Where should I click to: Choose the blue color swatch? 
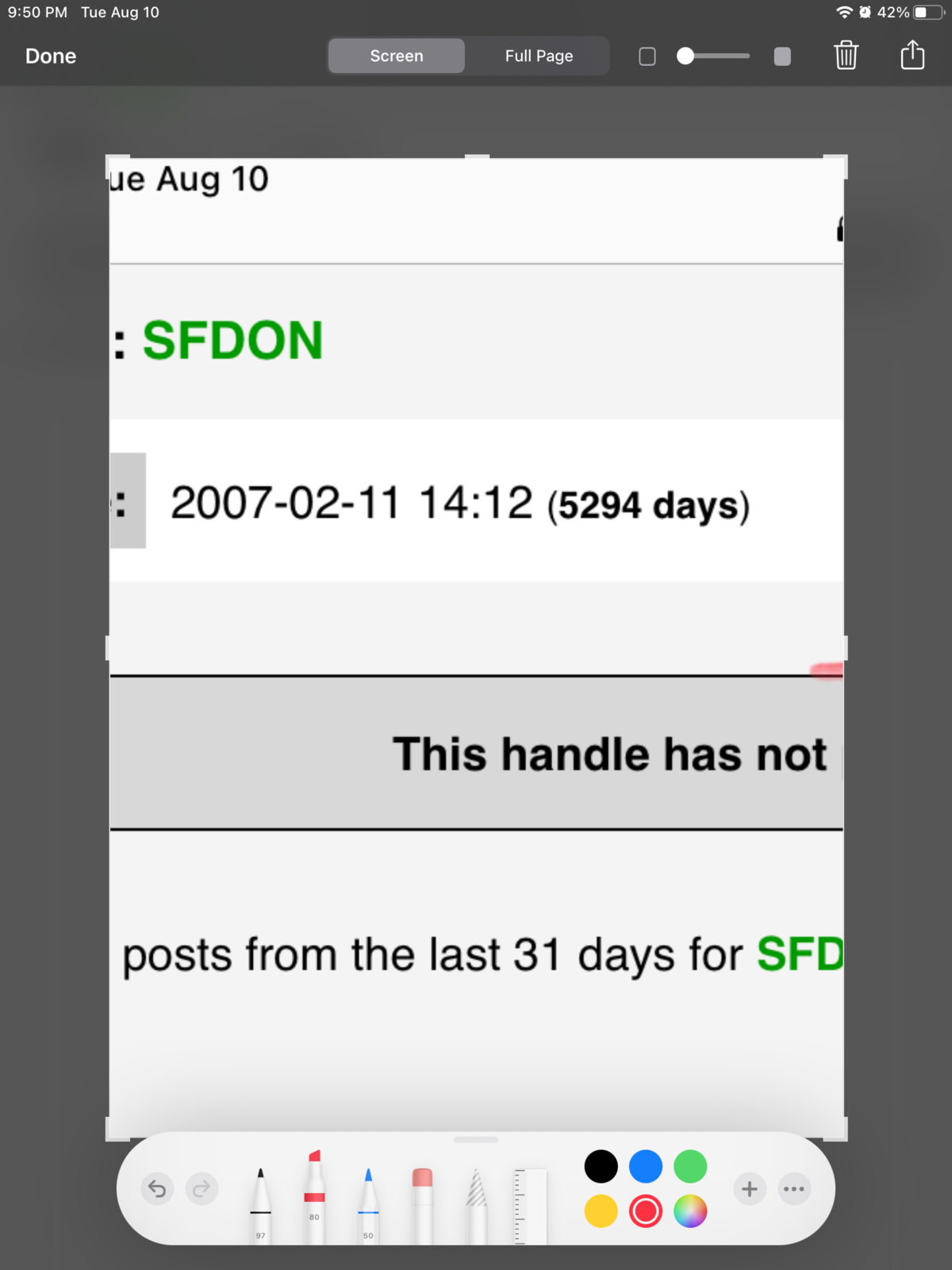coord(646,1167)
